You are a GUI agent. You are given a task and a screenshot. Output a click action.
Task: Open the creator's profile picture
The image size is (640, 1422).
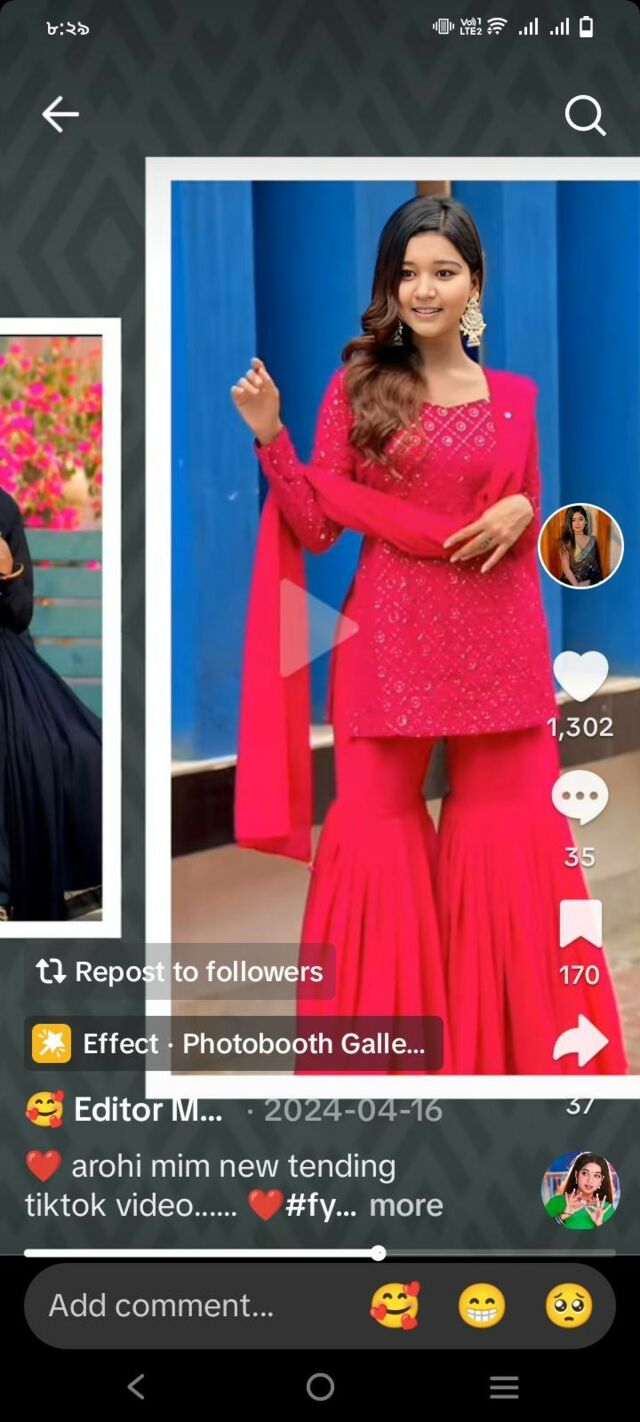point(581,545)
